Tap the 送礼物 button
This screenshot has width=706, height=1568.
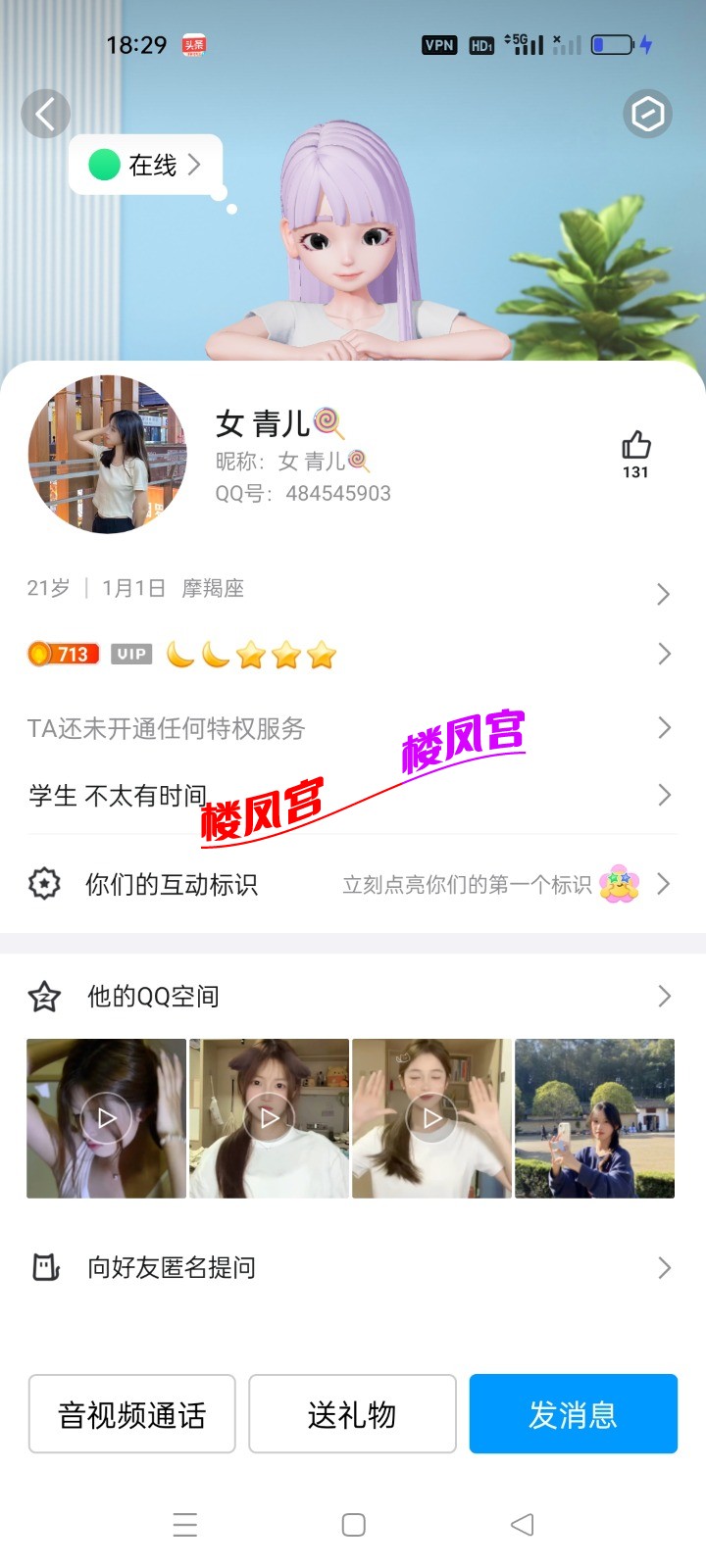pos(352,1414)
